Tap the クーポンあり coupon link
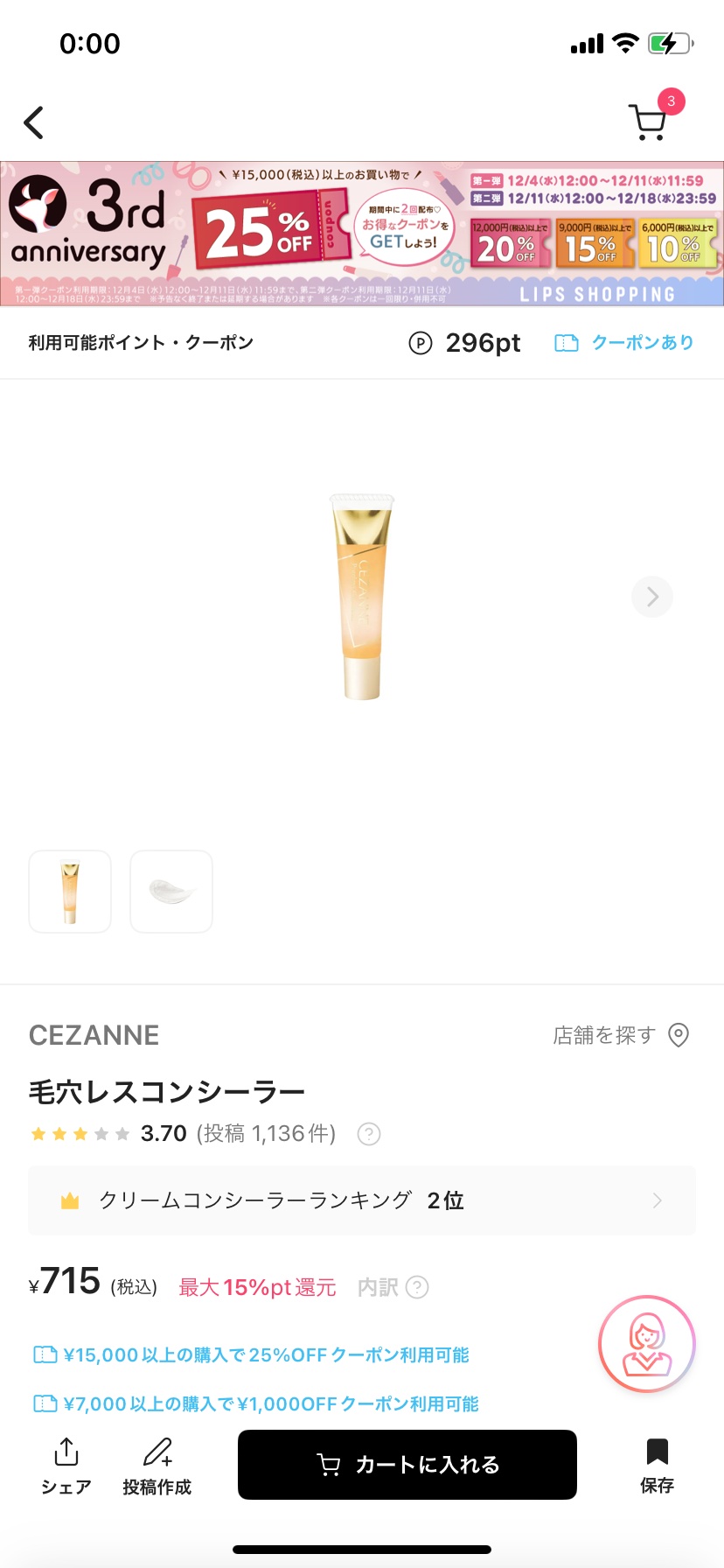 click(x=624, y=343)
